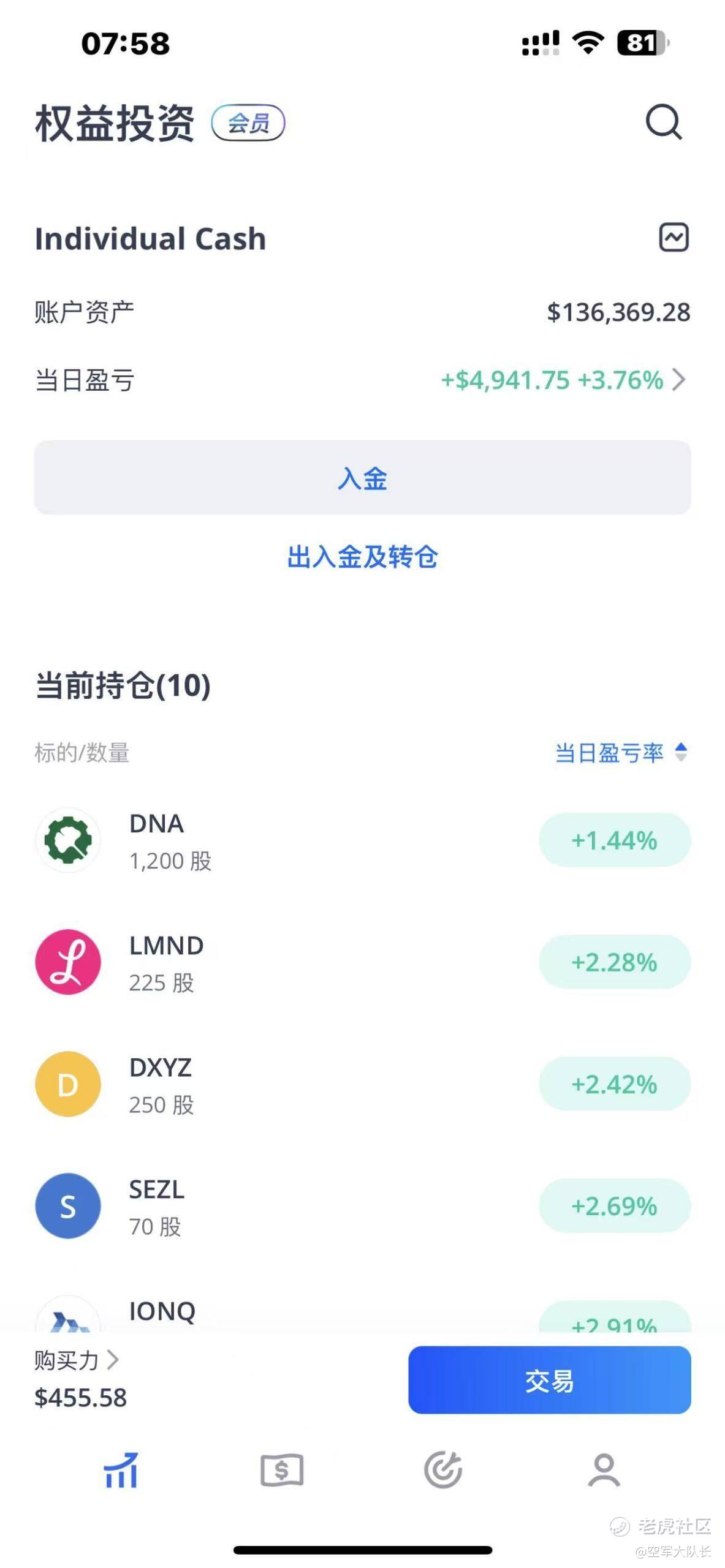Open 出入金及转仓 transfers link
Viewport: 725px width, 1568px height.
click(362, 557)
